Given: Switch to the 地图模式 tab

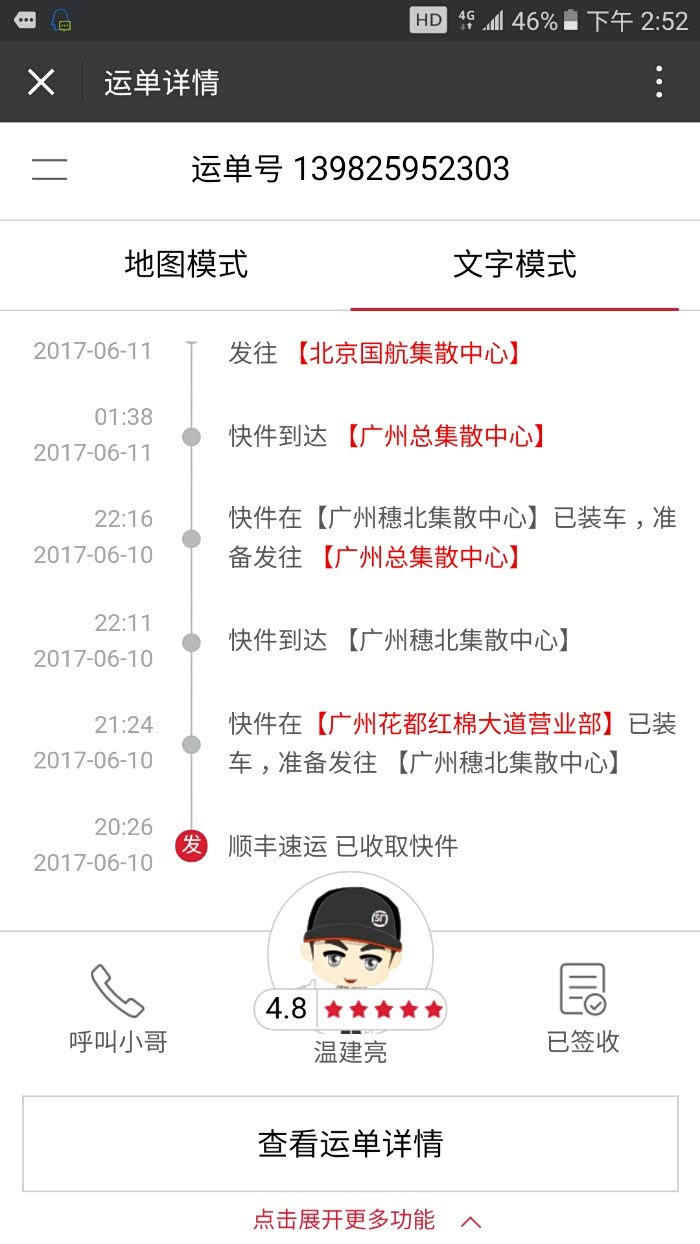Looking at the screenshot, I should coord(186,265).
